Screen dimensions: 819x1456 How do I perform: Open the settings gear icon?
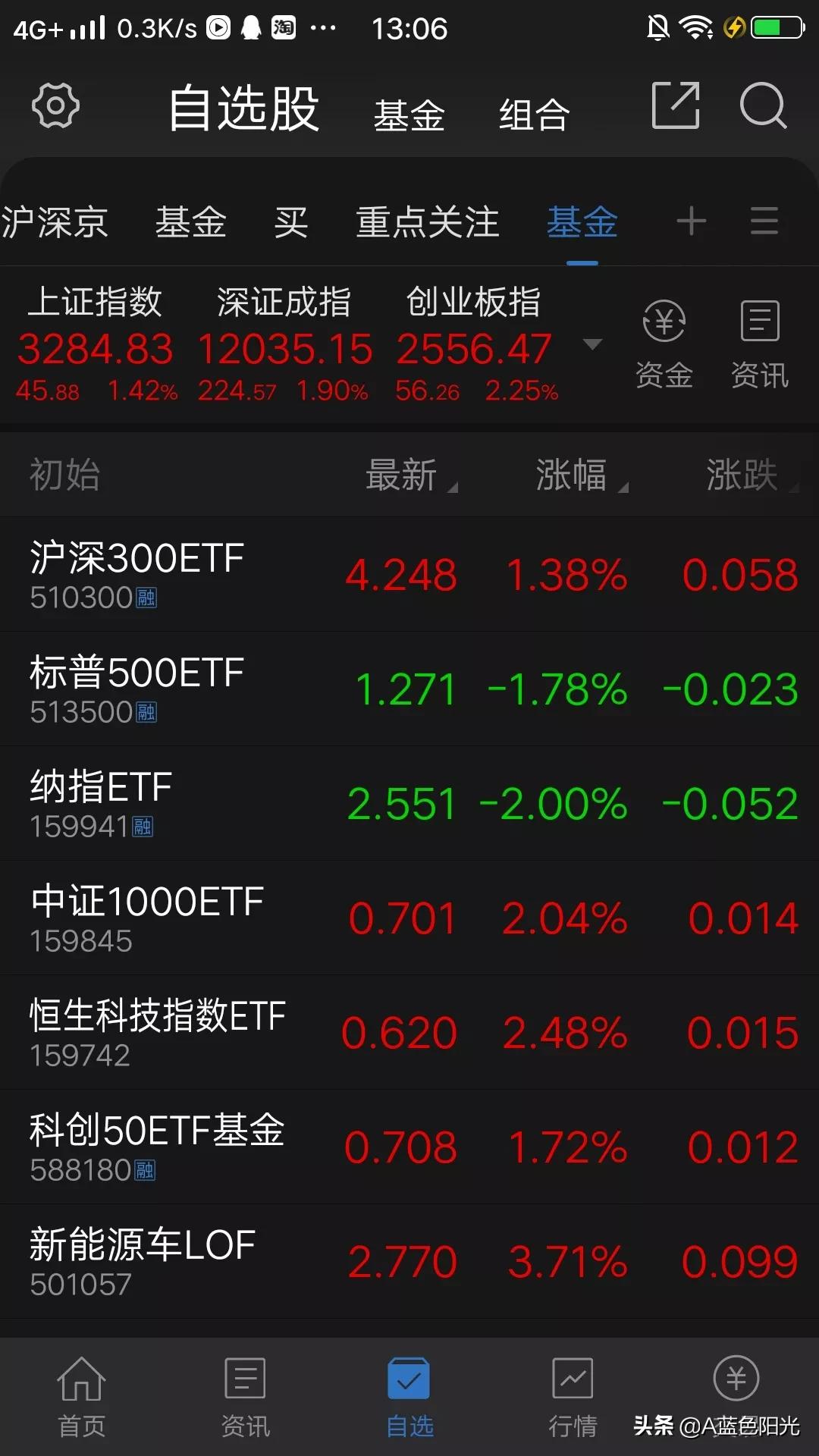55,106
